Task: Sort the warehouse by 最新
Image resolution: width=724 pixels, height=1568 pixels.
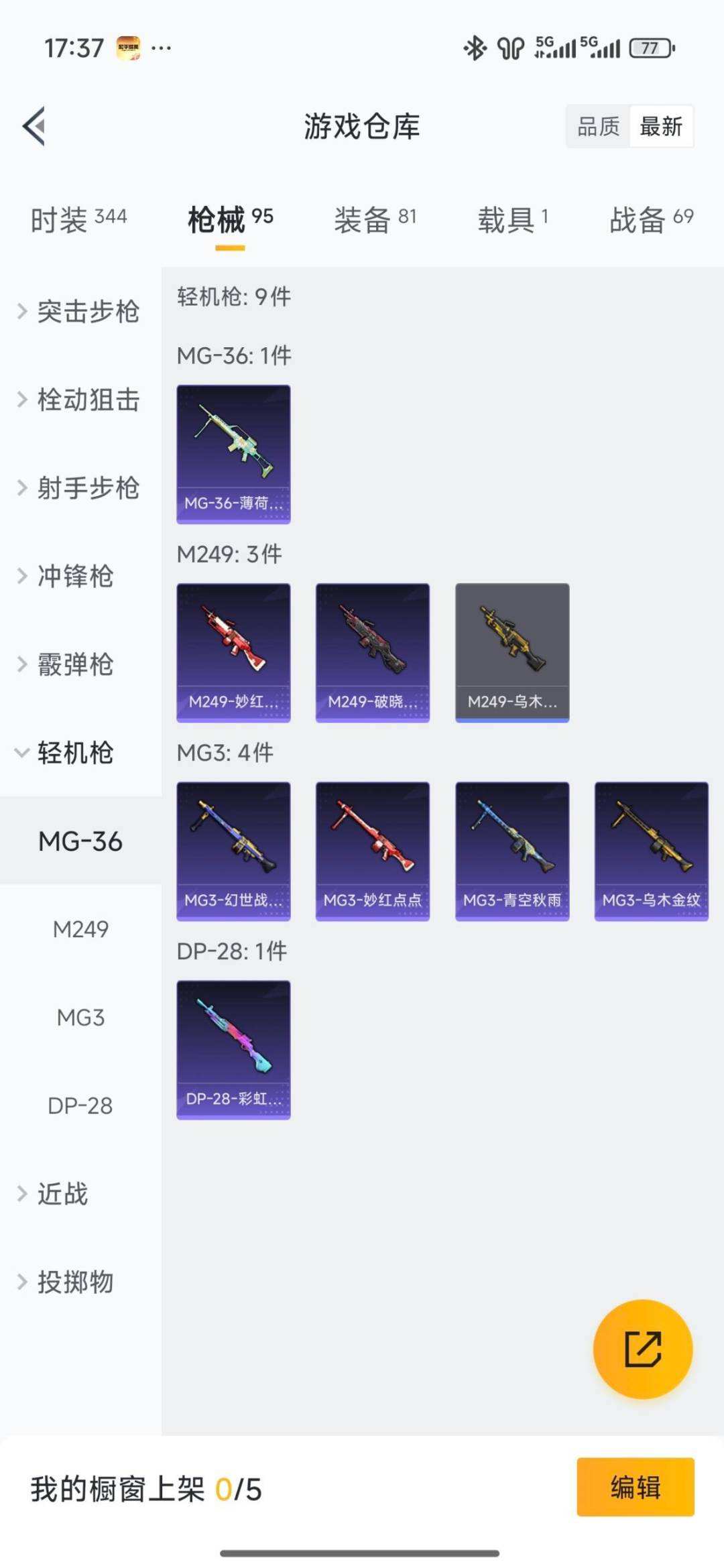Action: pos(661,126)
